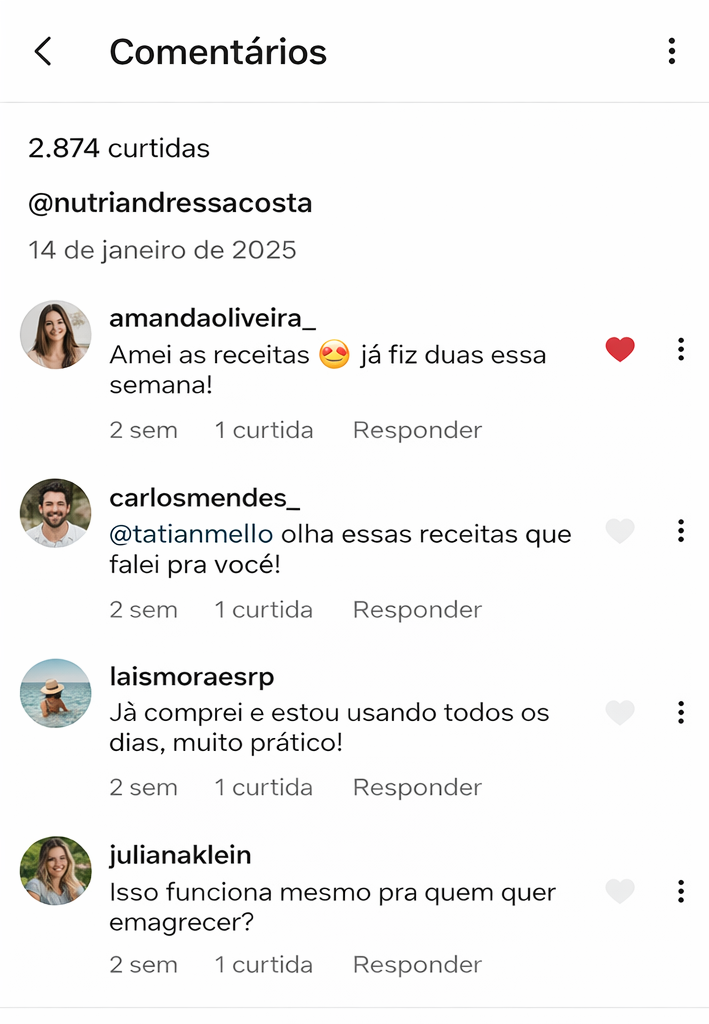View amandaoliveira_'s profile picture

click(56, 335)
